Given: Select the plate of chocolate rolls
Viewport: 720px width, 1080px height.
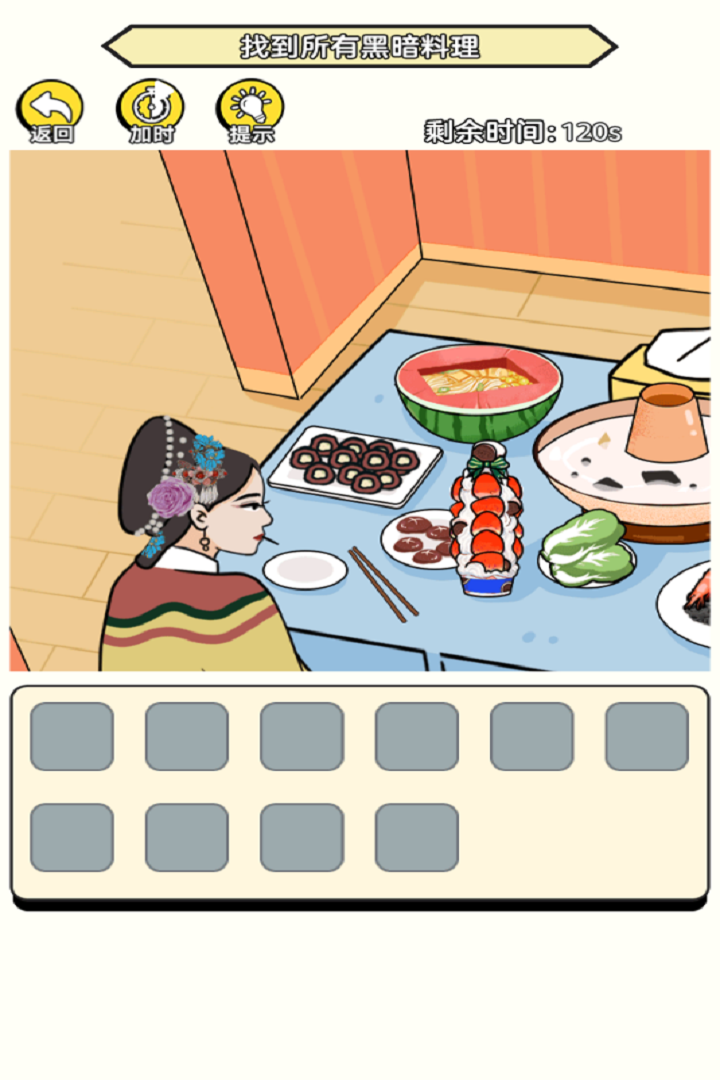Looking at the screenshot, I should [354, 463].
